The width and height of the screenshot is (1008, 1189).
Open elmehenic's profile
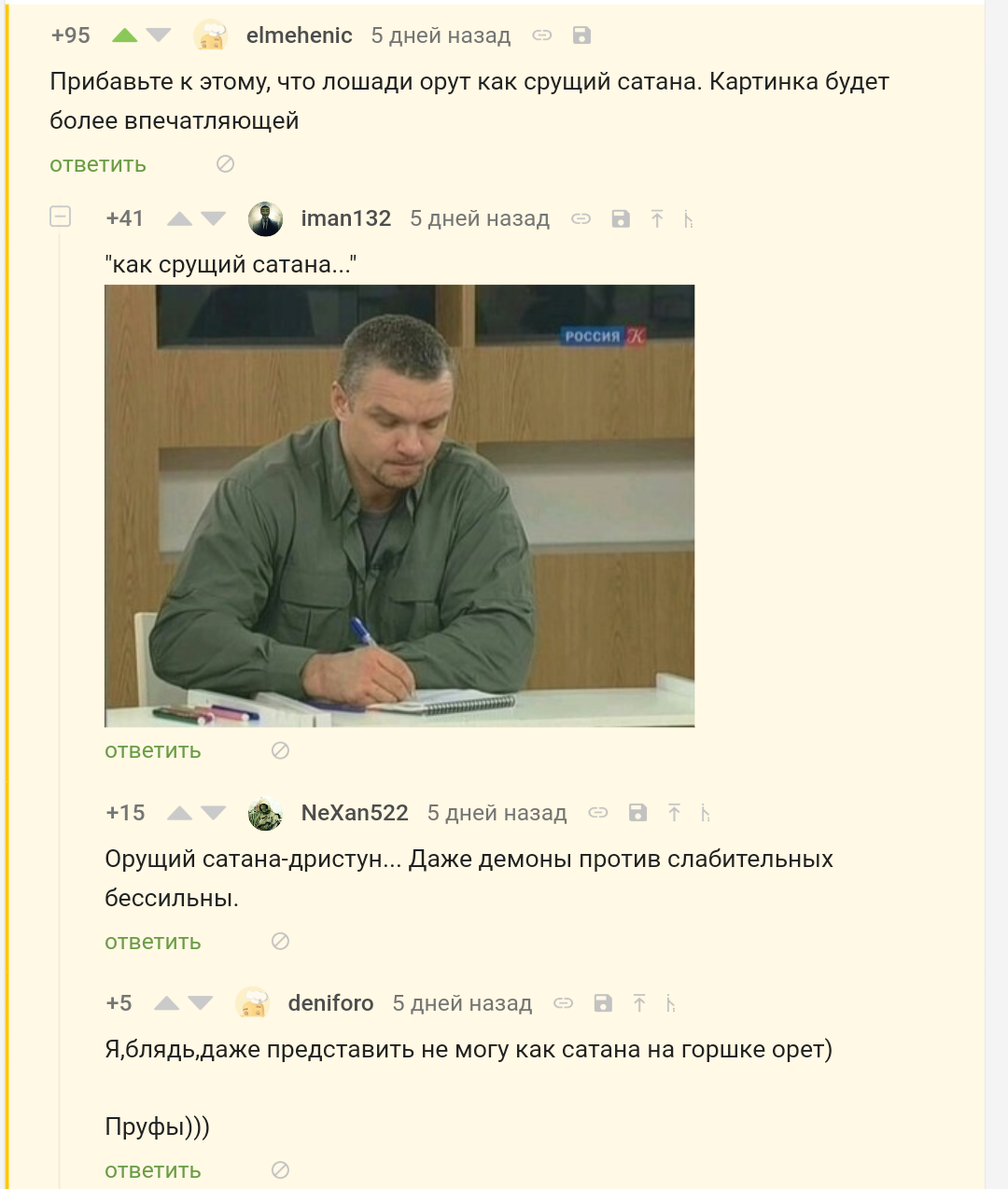point(299,35)
